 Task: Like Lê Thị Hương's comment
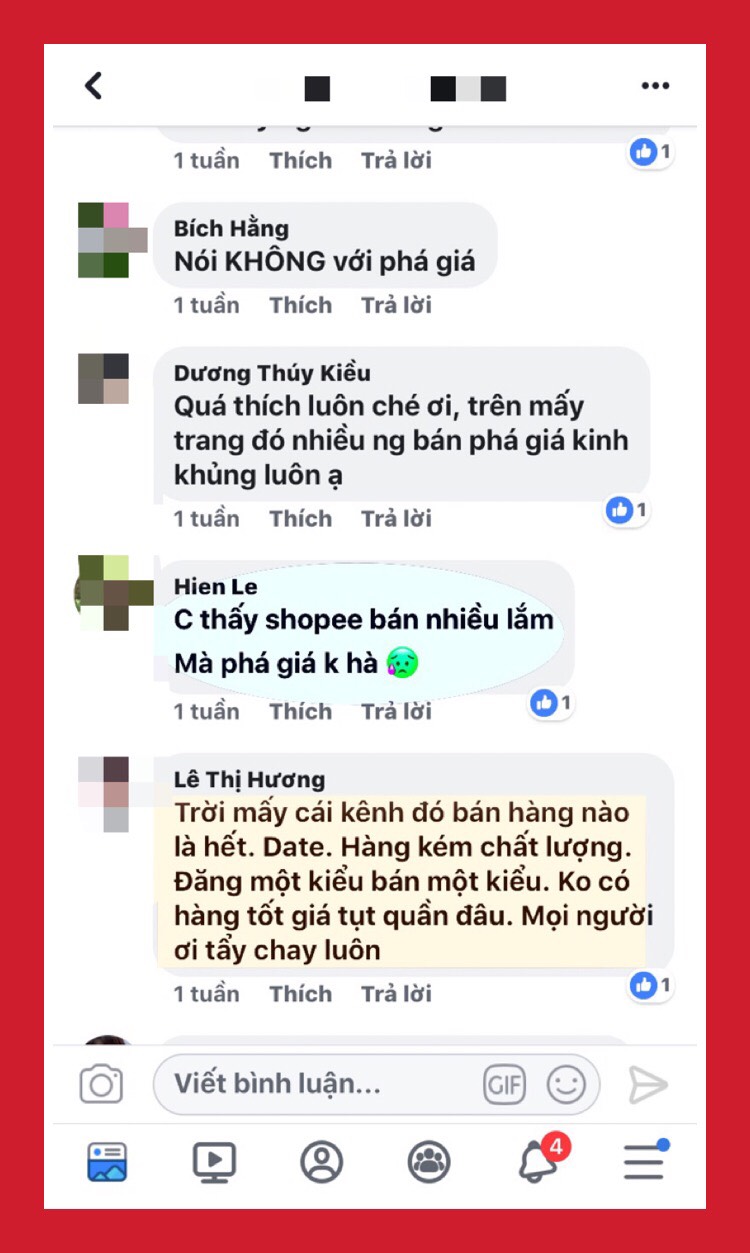coord(300,994)
